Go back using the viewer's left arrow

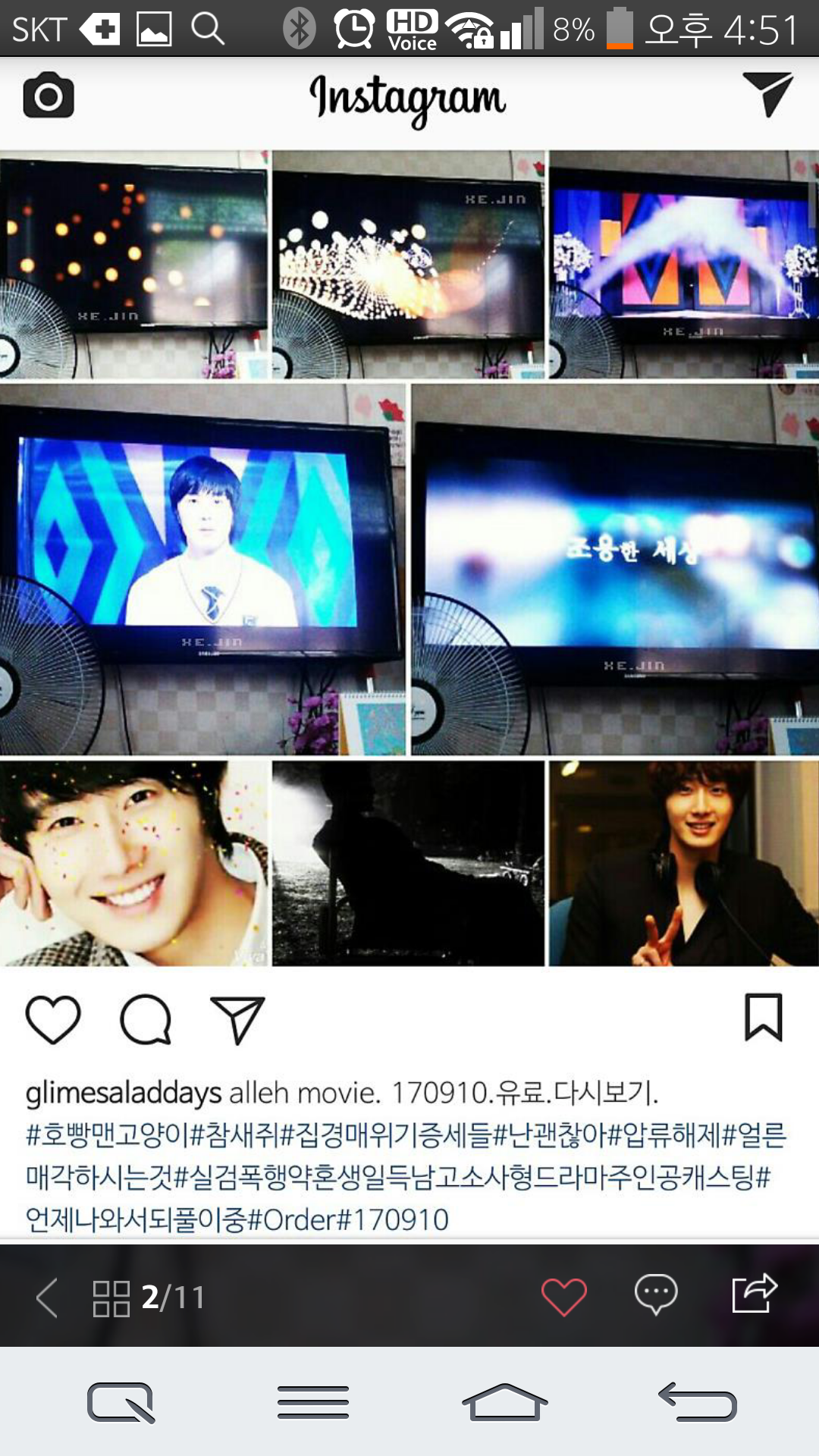tap(47, 1297)
